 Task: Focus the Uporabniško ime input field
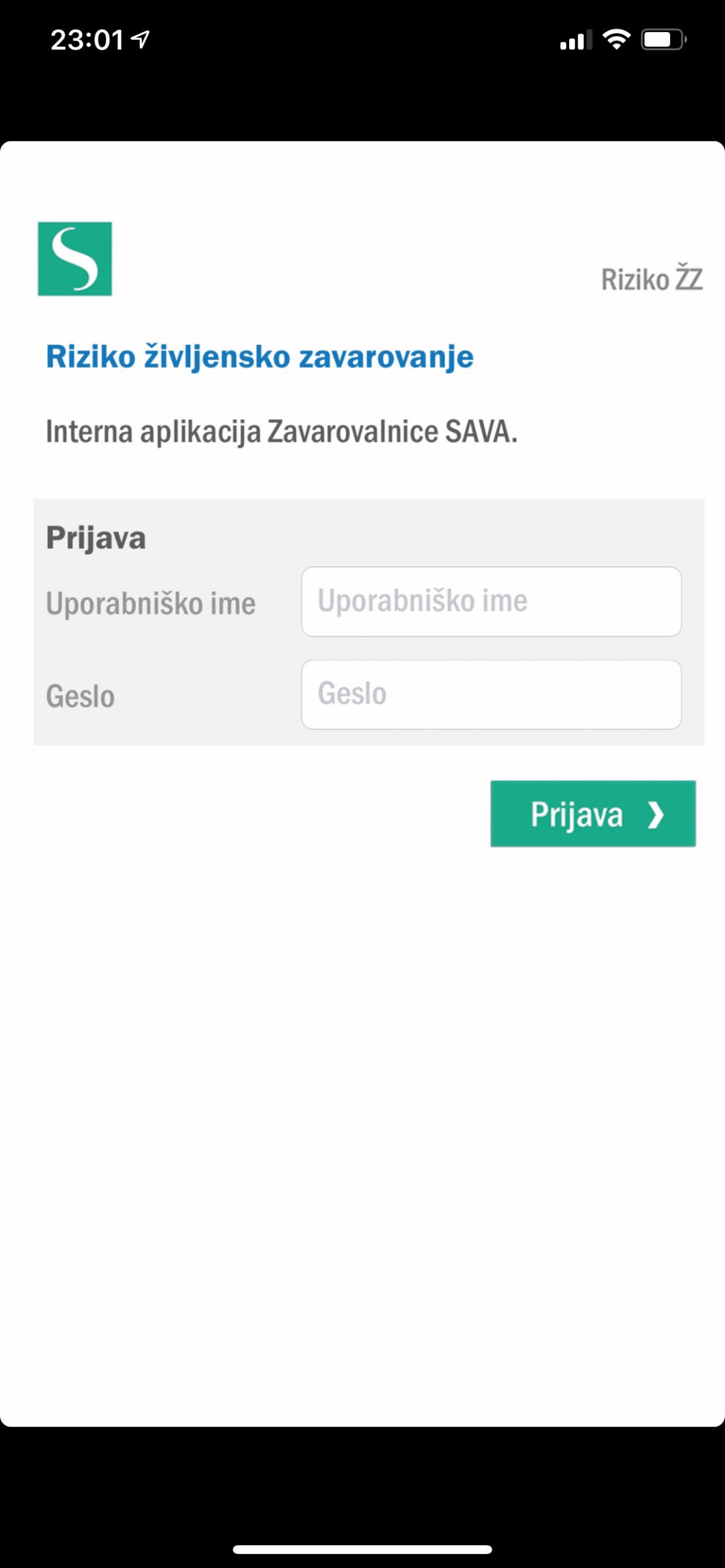491,601
